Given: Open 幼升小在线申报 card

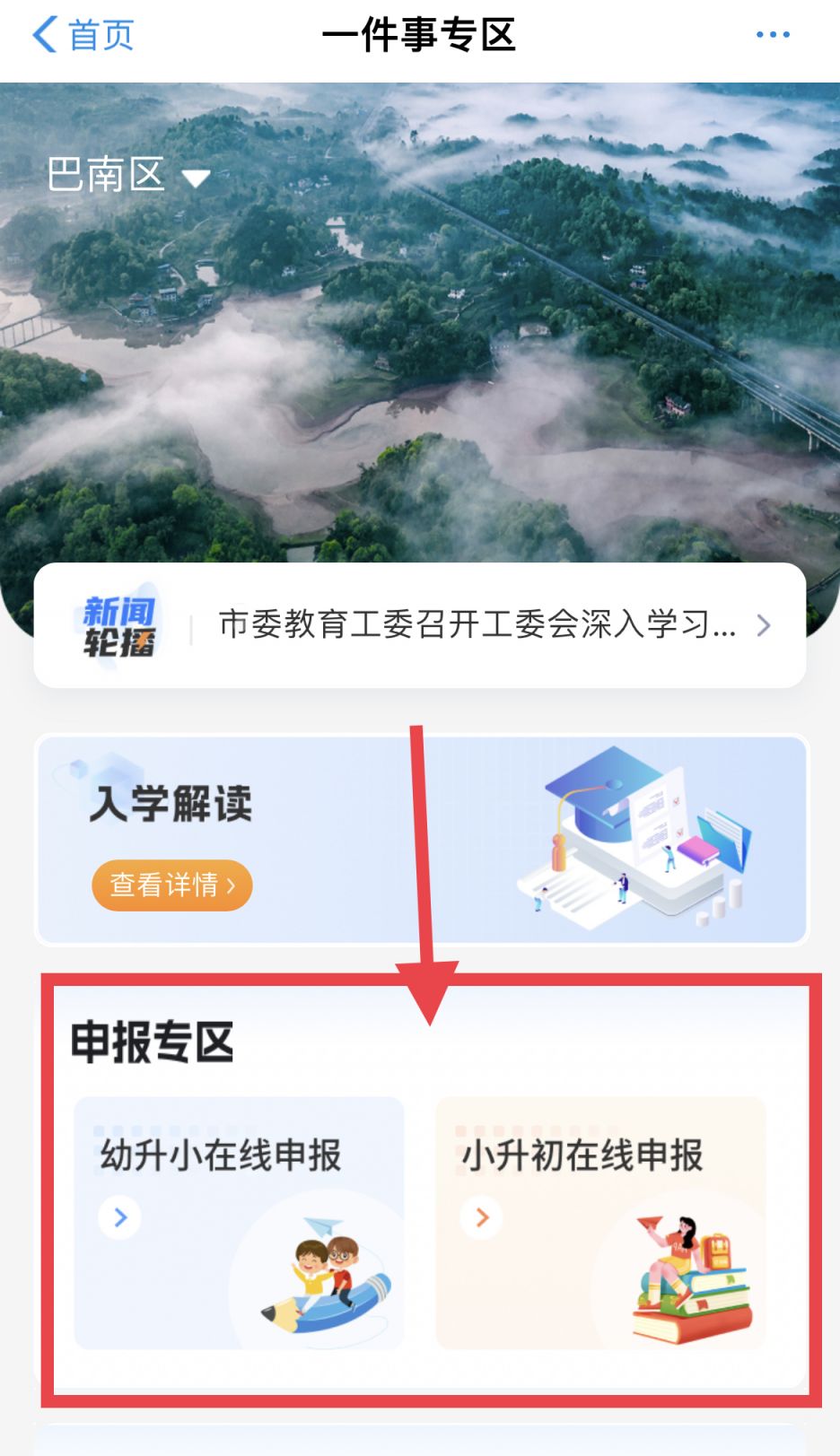Looking at the screenshot, I should [239, 1222].
